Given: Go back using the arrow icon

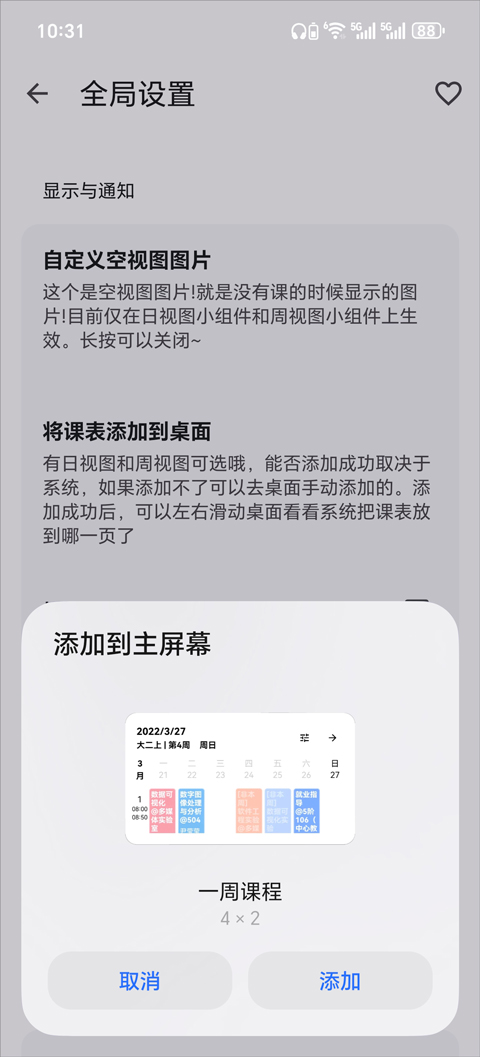Looking at the screenshot, I should pyautogui.click(x=38, y=94).
